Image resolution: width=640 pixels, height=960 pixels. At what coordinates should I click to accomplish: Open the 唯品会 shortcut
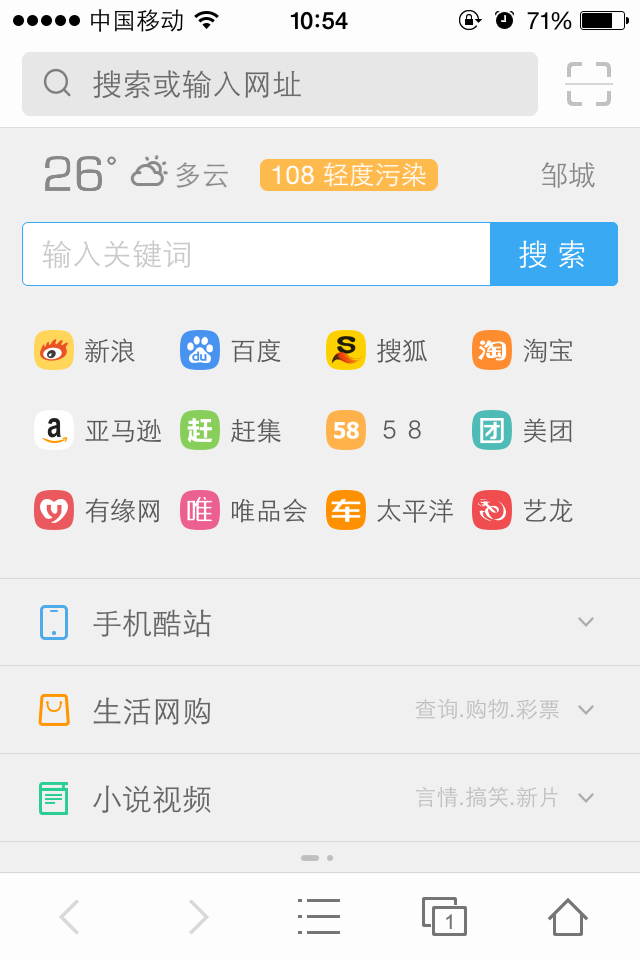point(244,511)
